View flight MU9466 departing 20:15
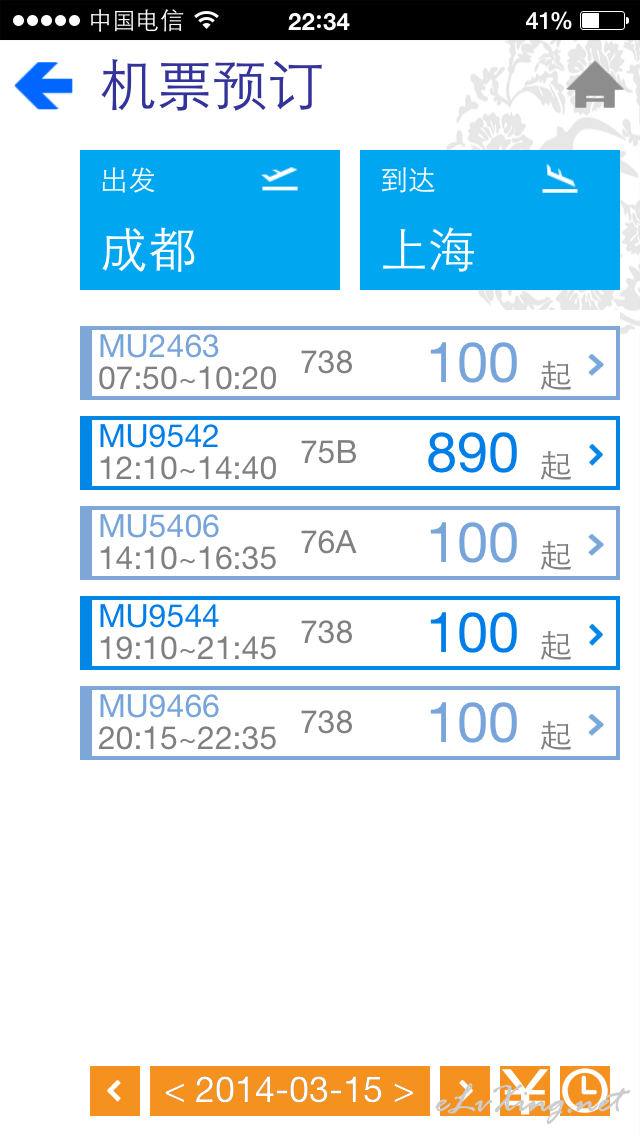 point(349,723)
